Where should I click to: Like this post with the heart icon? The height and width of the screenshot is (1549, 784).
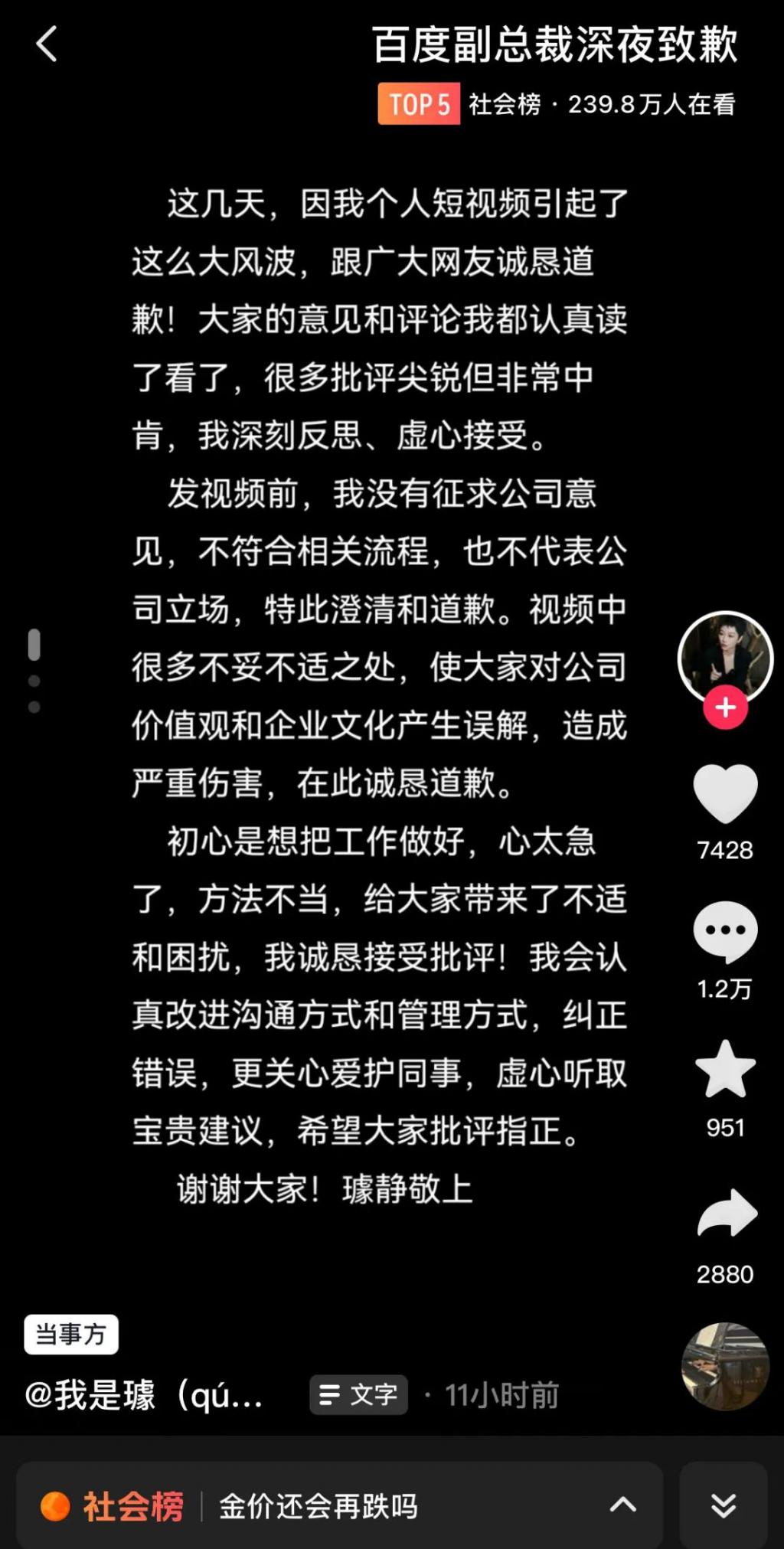coord(725,795)
